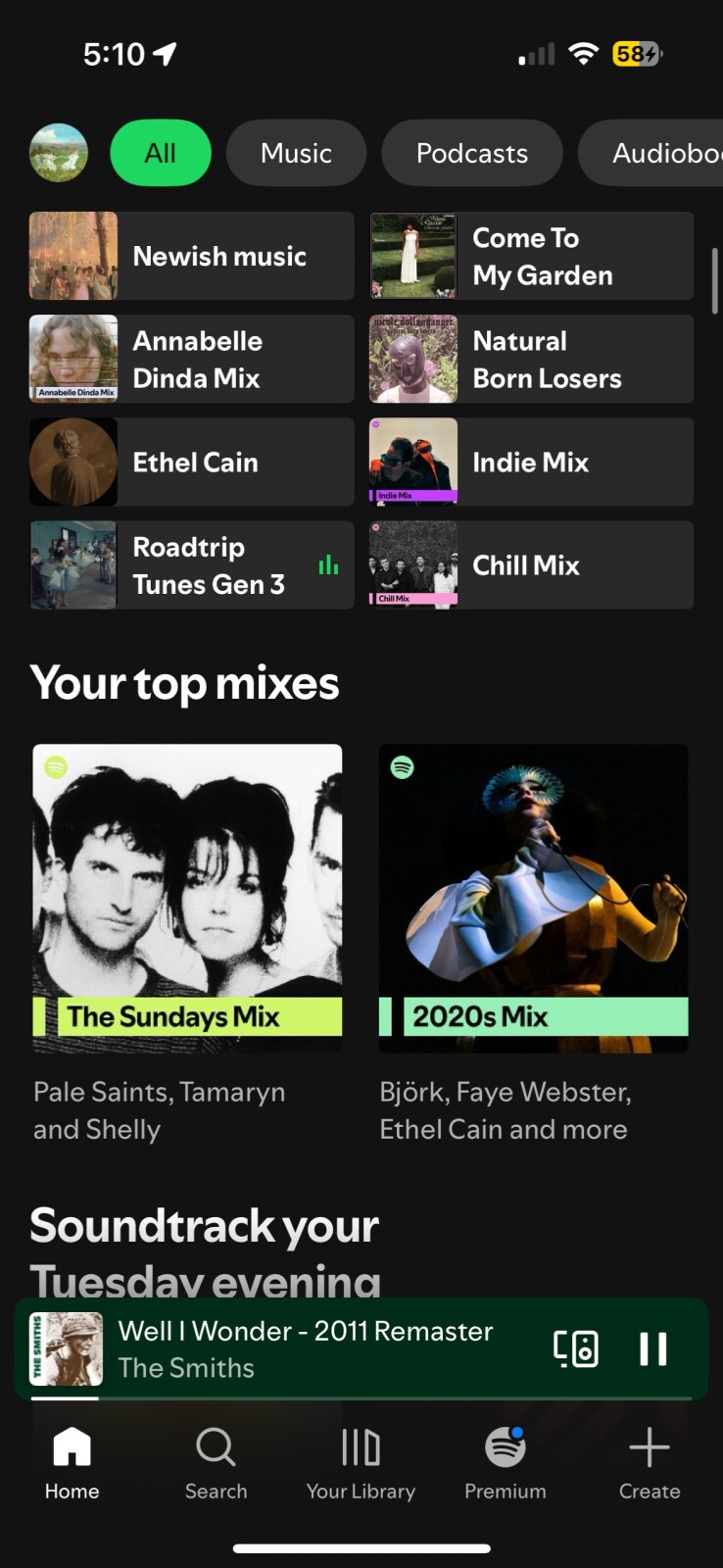
Task: Switch to the Search tab
Action: pyautogui.click(x=216, y=1462)
